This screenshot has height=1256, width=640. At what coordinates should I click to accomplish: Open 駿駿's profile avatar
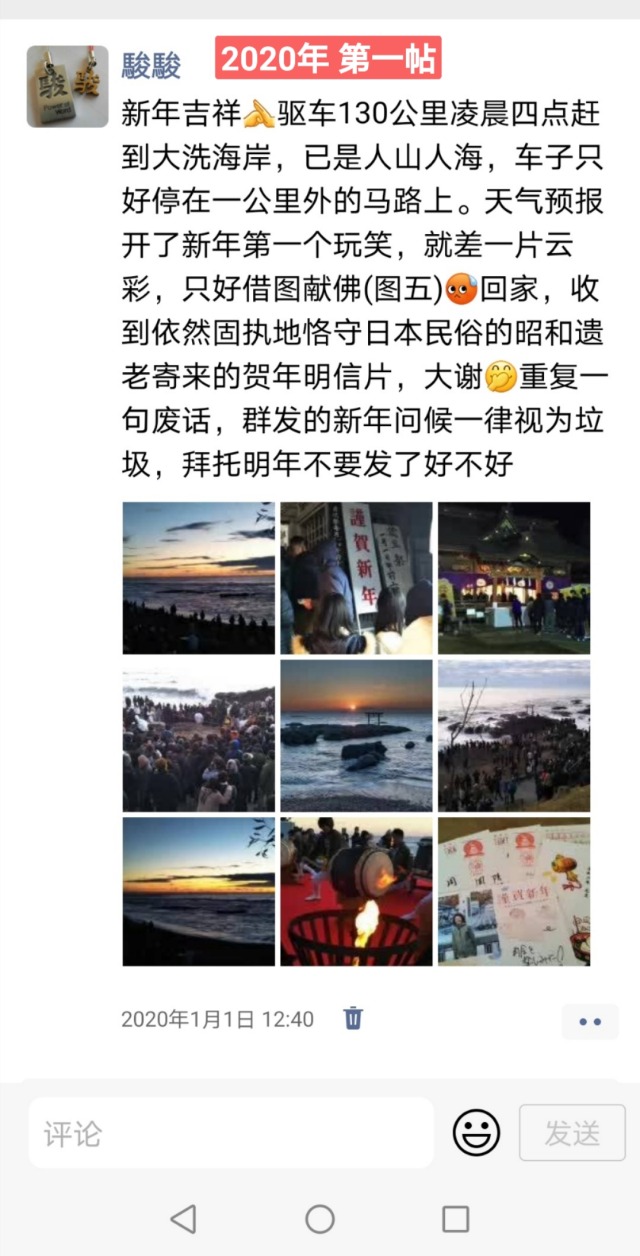67,86
